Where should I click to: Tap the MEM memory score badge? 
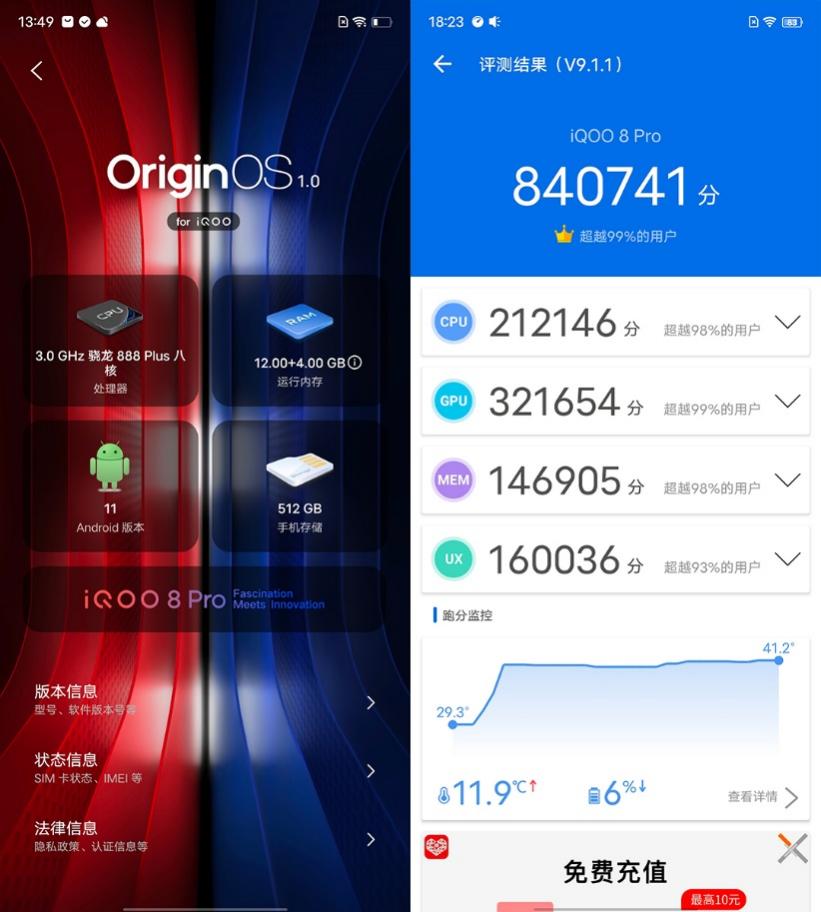453,480
